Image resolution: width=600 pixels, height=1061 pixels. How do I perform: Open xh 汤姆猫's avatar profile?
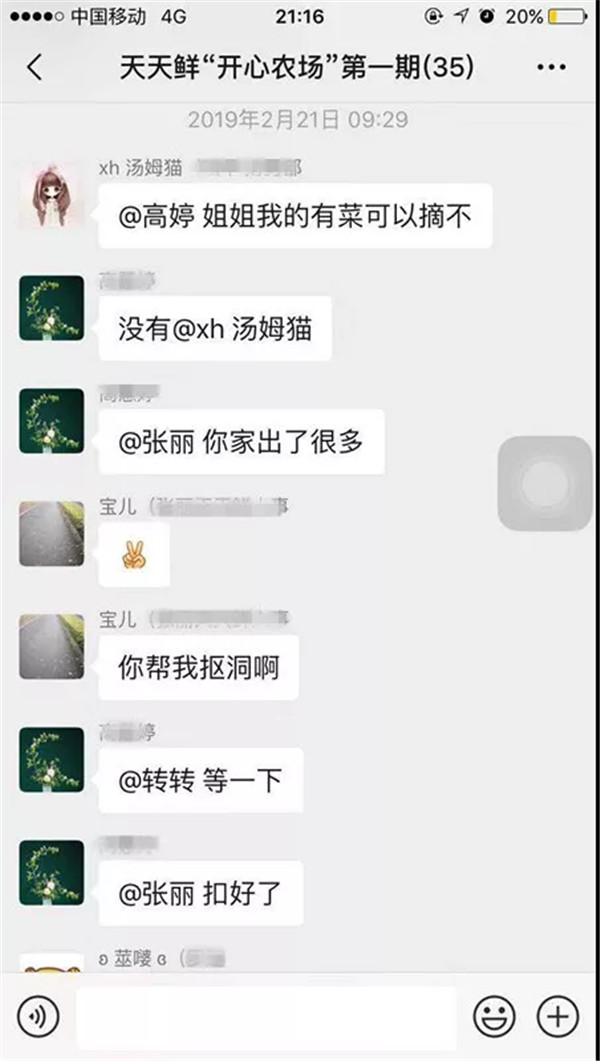[x=52, y=196]
